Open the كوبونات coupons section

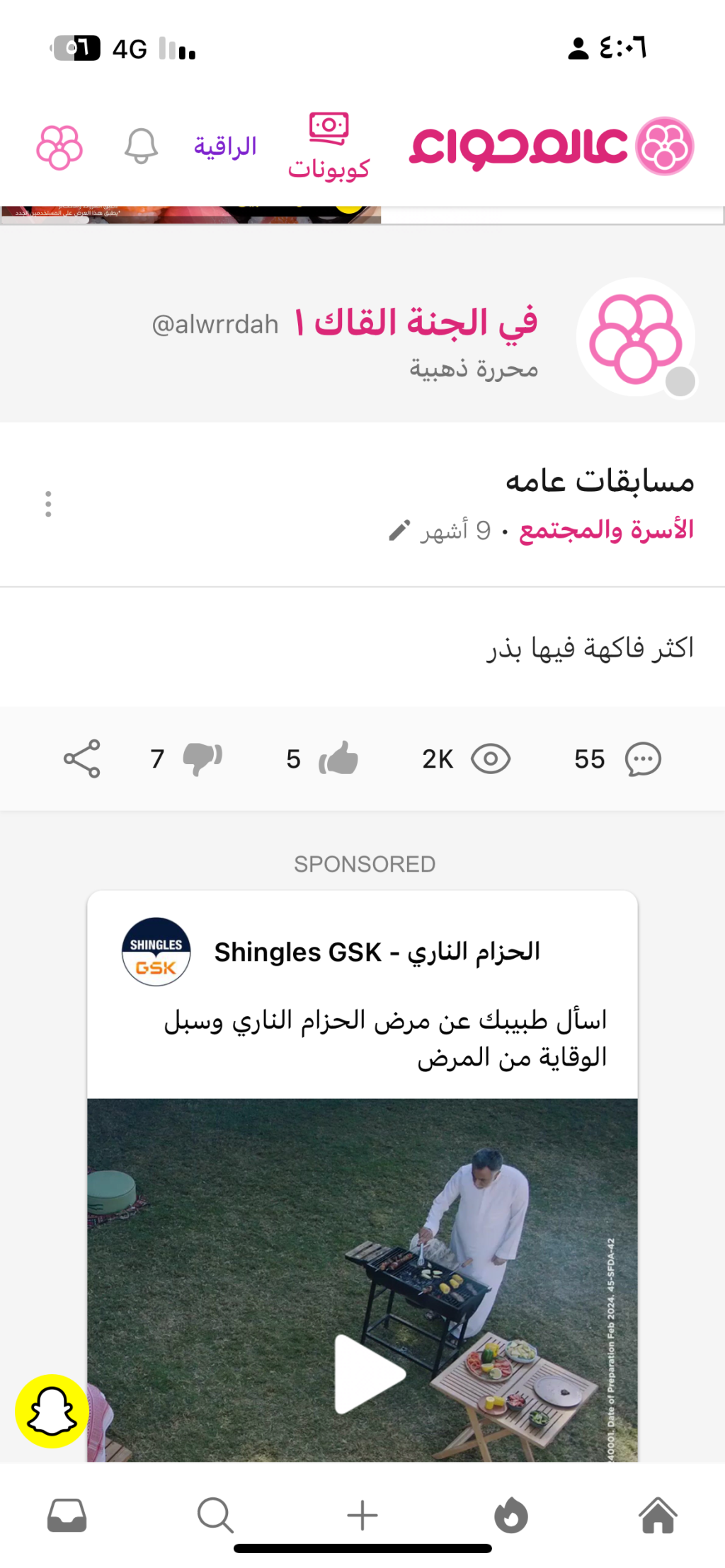pos(329,147)
